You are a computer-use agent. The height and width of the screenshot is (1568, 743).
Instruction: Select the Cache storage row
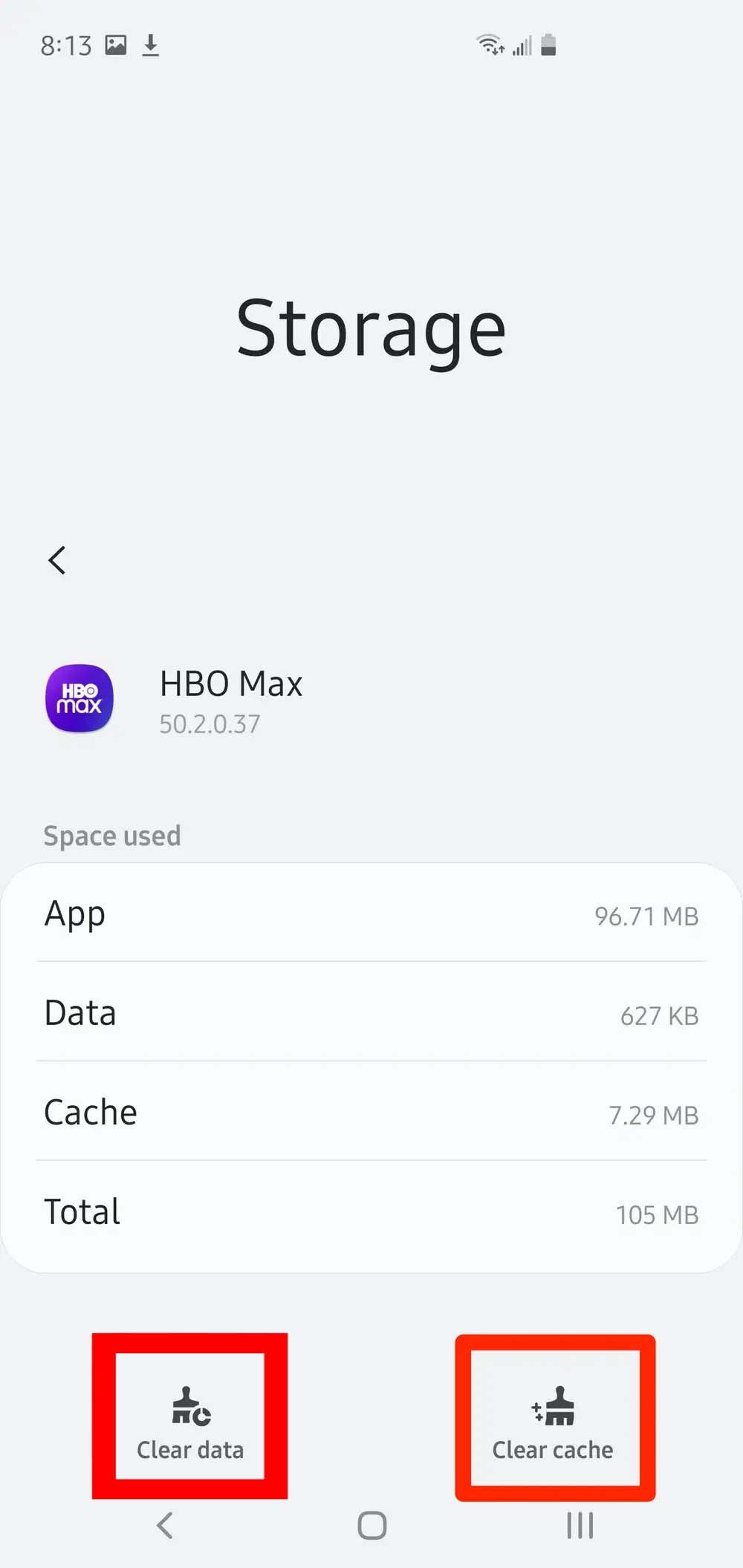pos(371,1113)
